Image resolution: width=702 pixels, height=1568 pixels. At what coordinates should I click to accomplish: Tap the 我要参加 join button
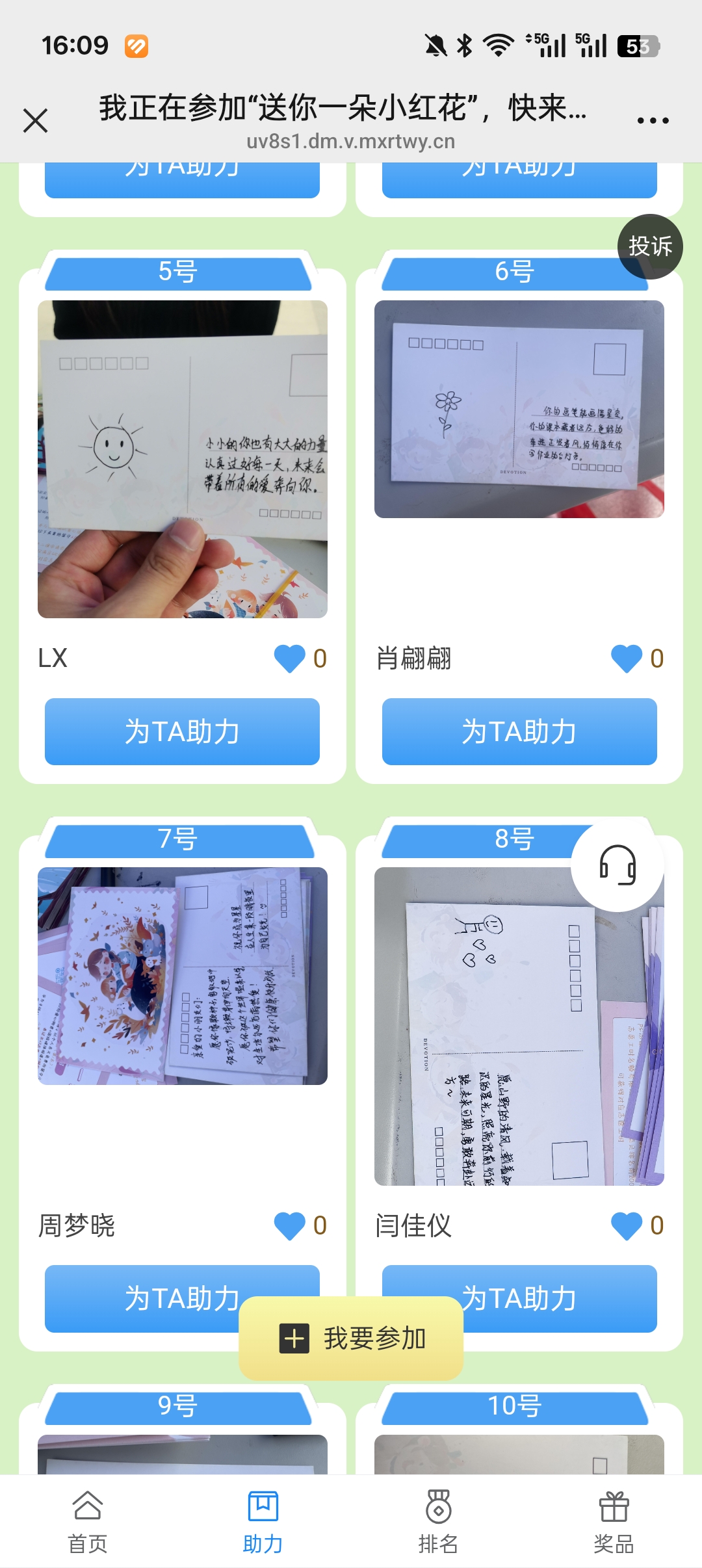click(x=351, y=1339)
